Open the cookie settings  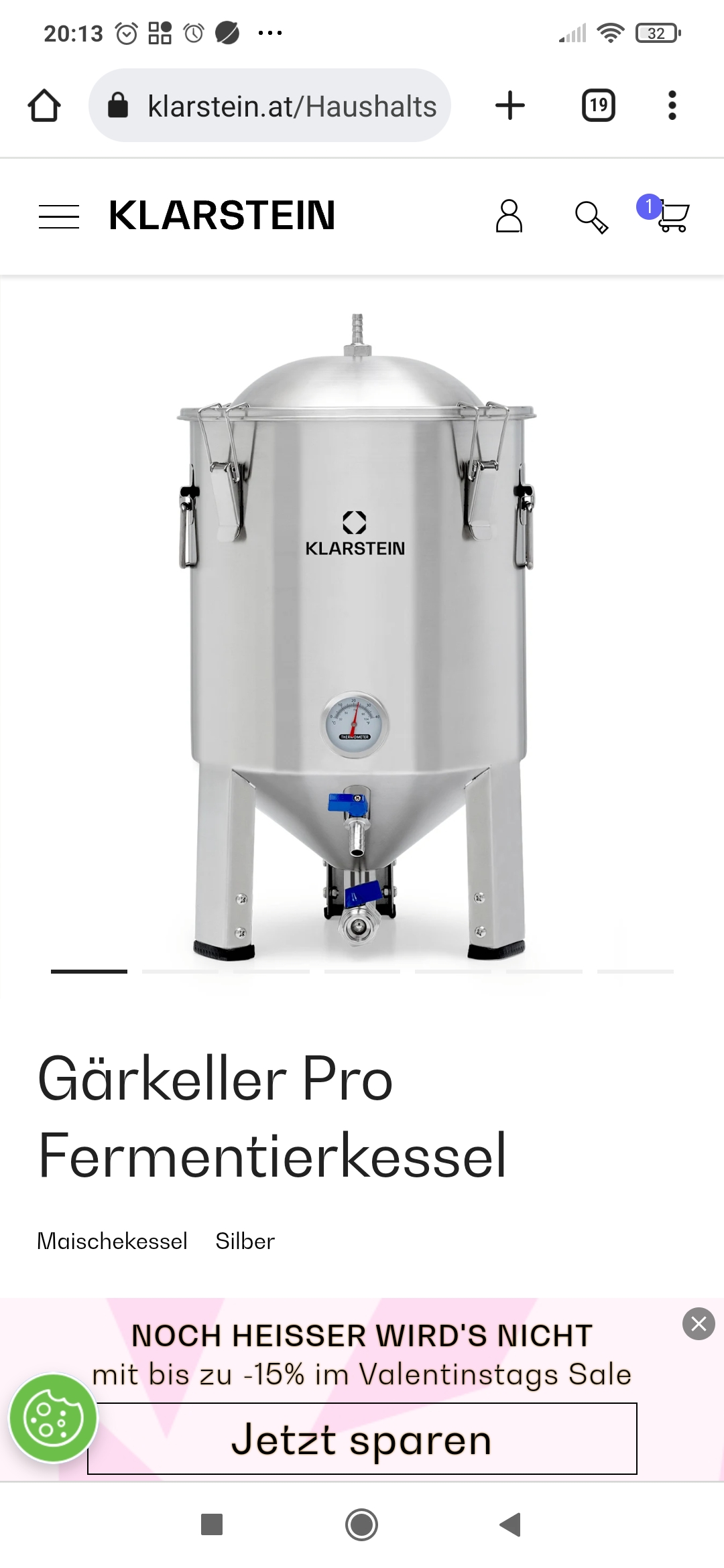pos(53,1418)
